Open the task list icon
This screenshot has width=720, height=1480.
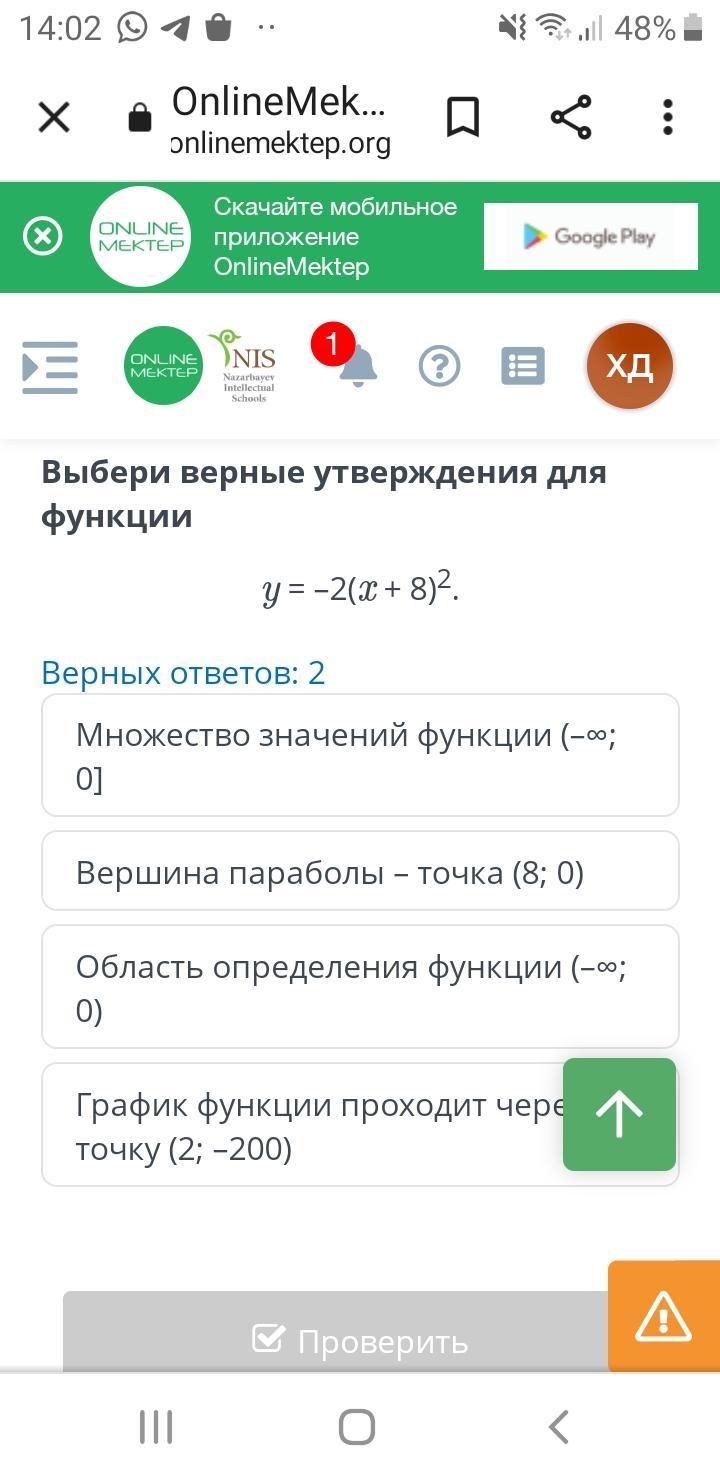coord(522,367)
